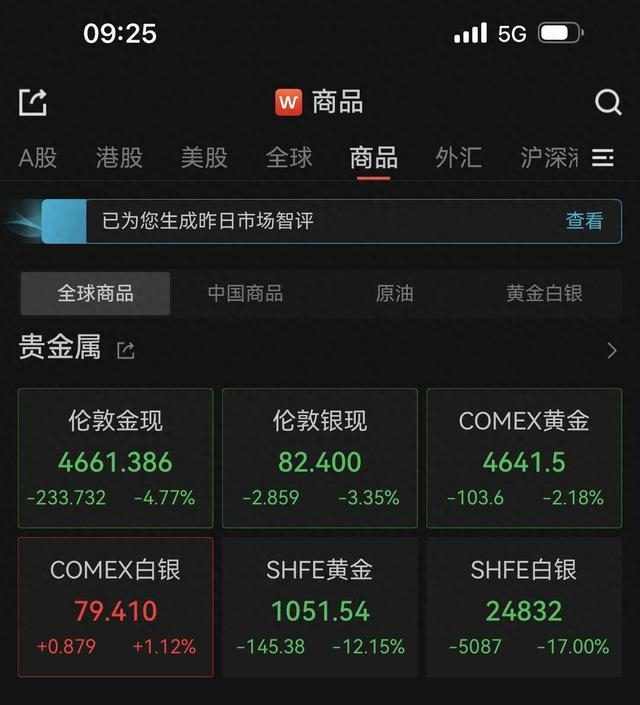Switch to the 外汇 tab
The image size is (640, 705).
click(459, 157)
